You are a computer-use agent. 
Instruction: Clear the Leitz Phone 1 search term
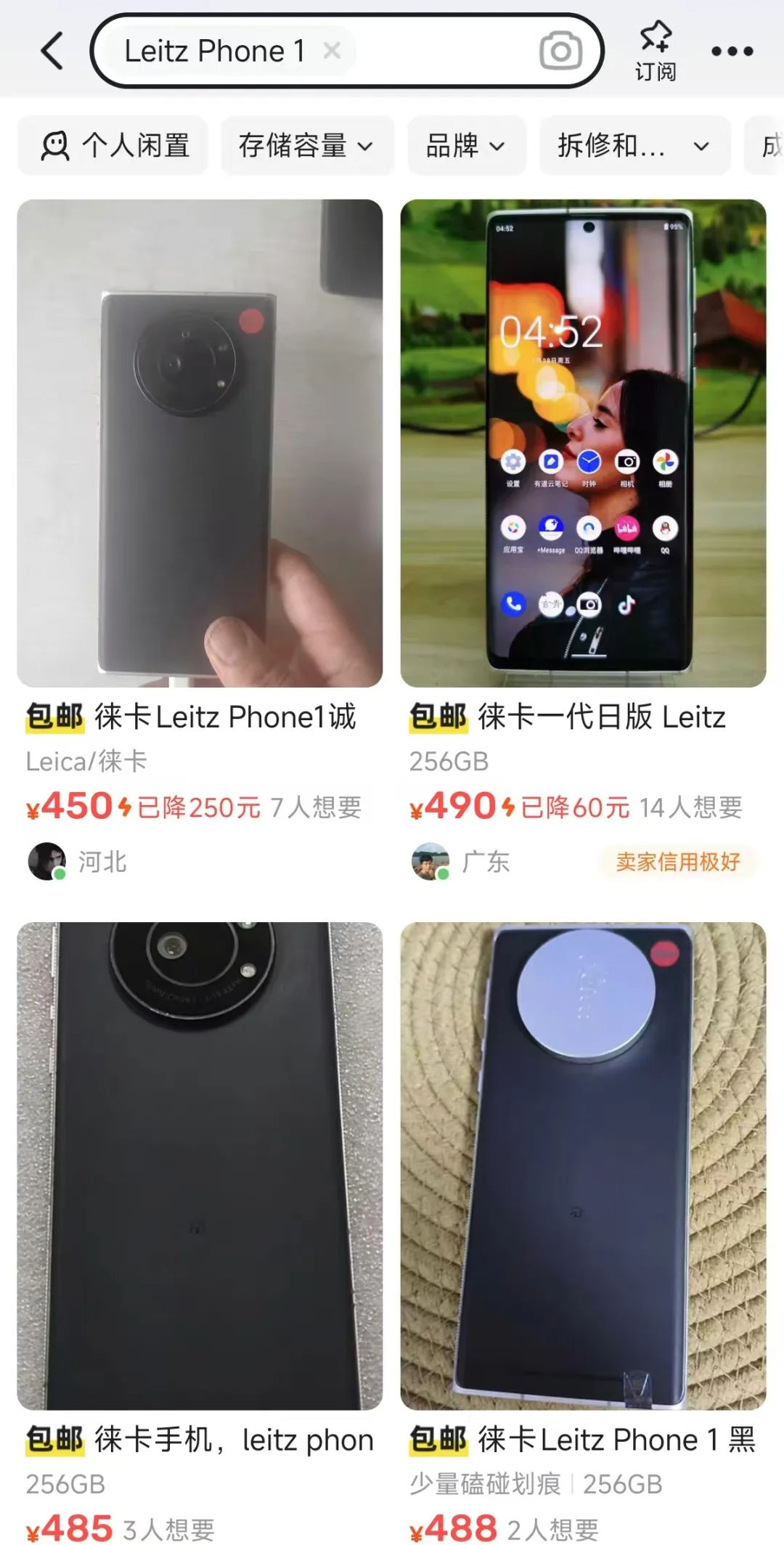332,51
